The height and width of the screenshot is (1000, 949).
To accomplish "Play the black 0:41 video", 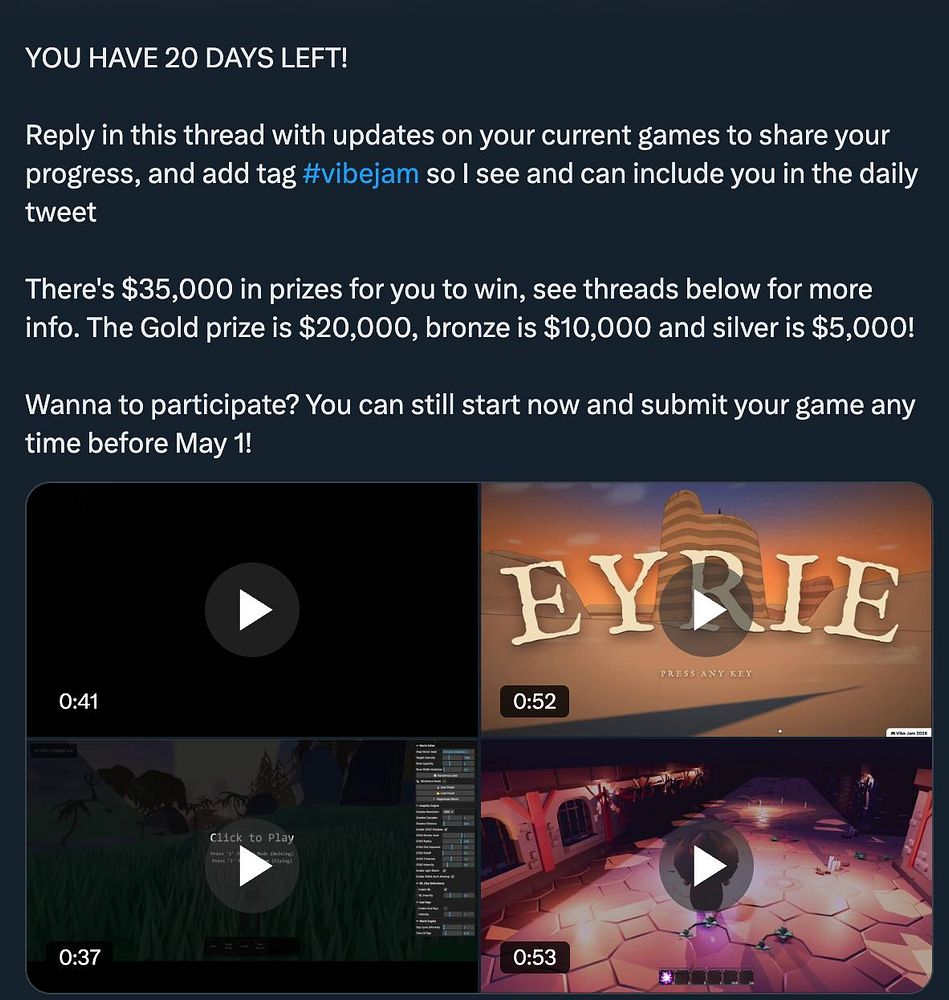I will (252, 610).
